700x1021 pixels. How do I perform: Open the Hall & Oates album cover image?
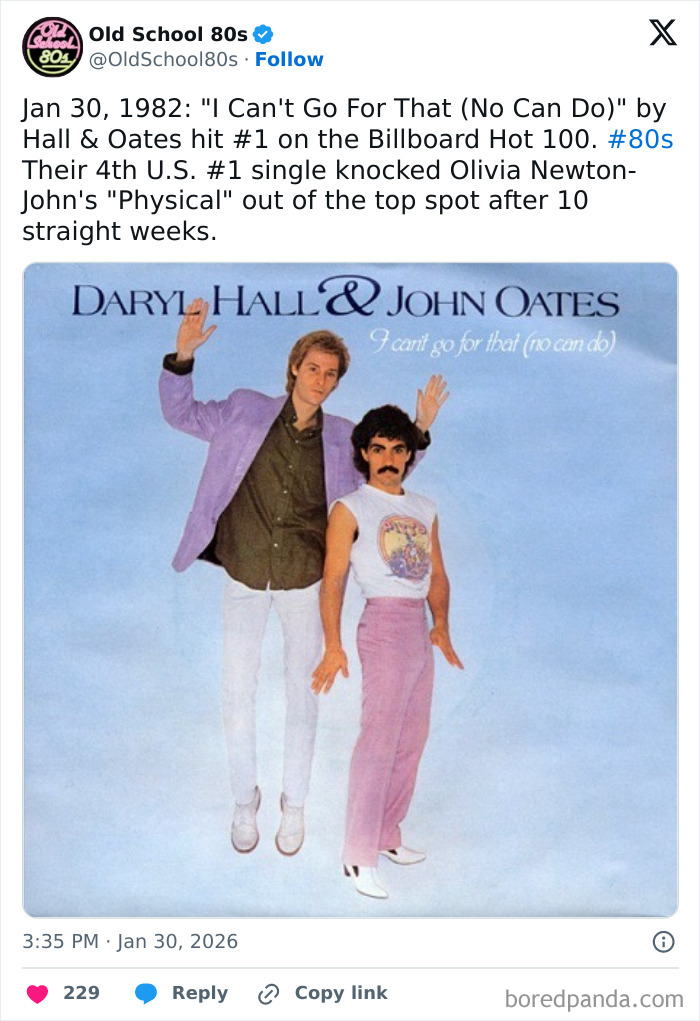click(x=350, y=590)
